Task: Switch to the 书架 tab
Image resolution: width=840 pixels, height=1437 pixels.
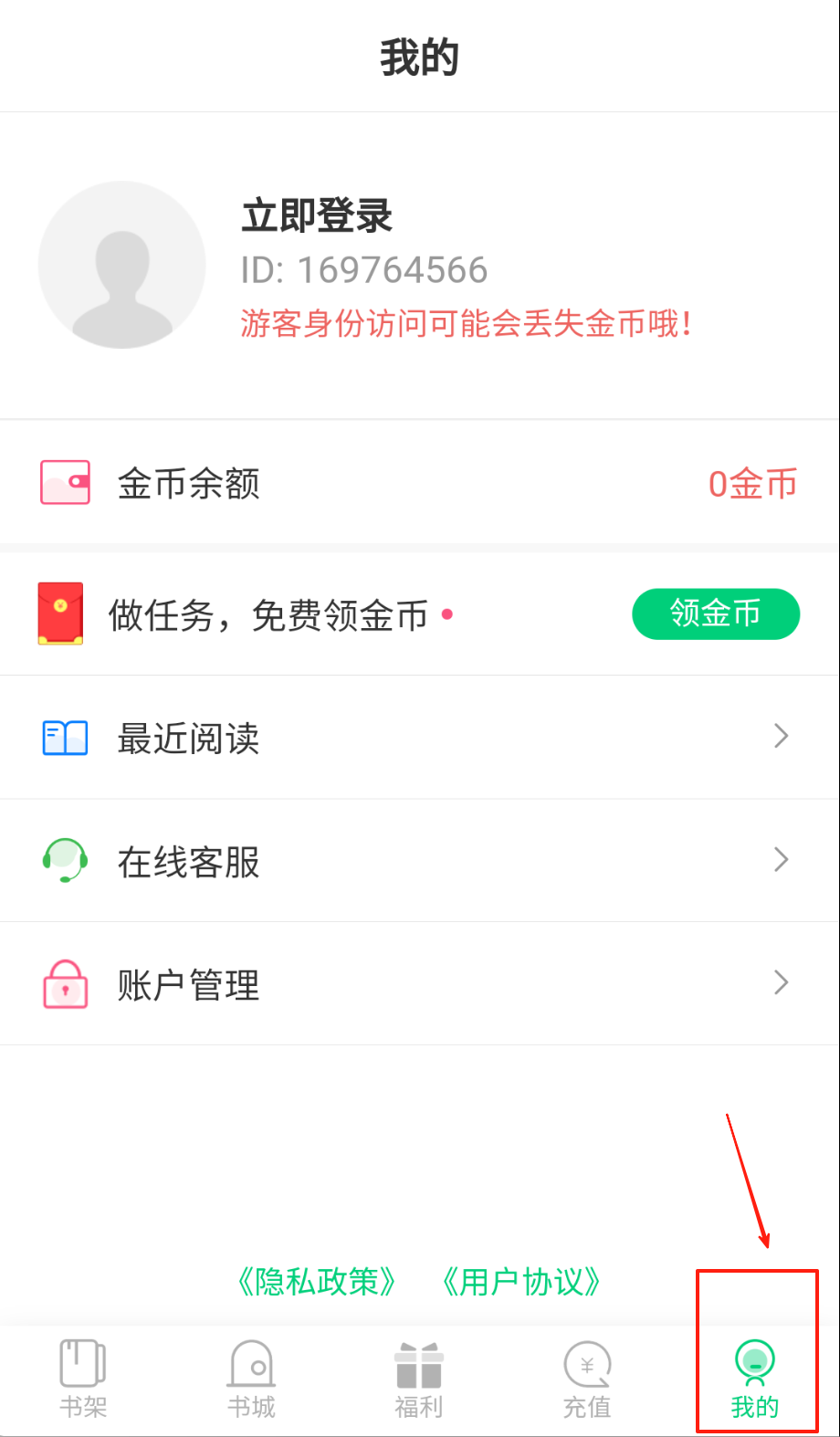Action: tap(83, 1379)
